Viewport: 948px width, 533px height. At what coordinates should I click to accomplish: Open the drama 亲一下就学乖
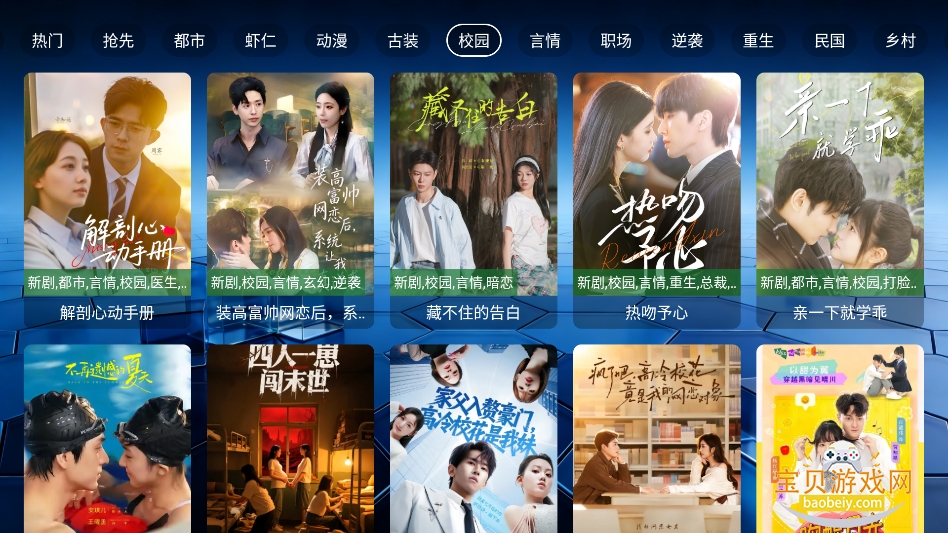839,190
